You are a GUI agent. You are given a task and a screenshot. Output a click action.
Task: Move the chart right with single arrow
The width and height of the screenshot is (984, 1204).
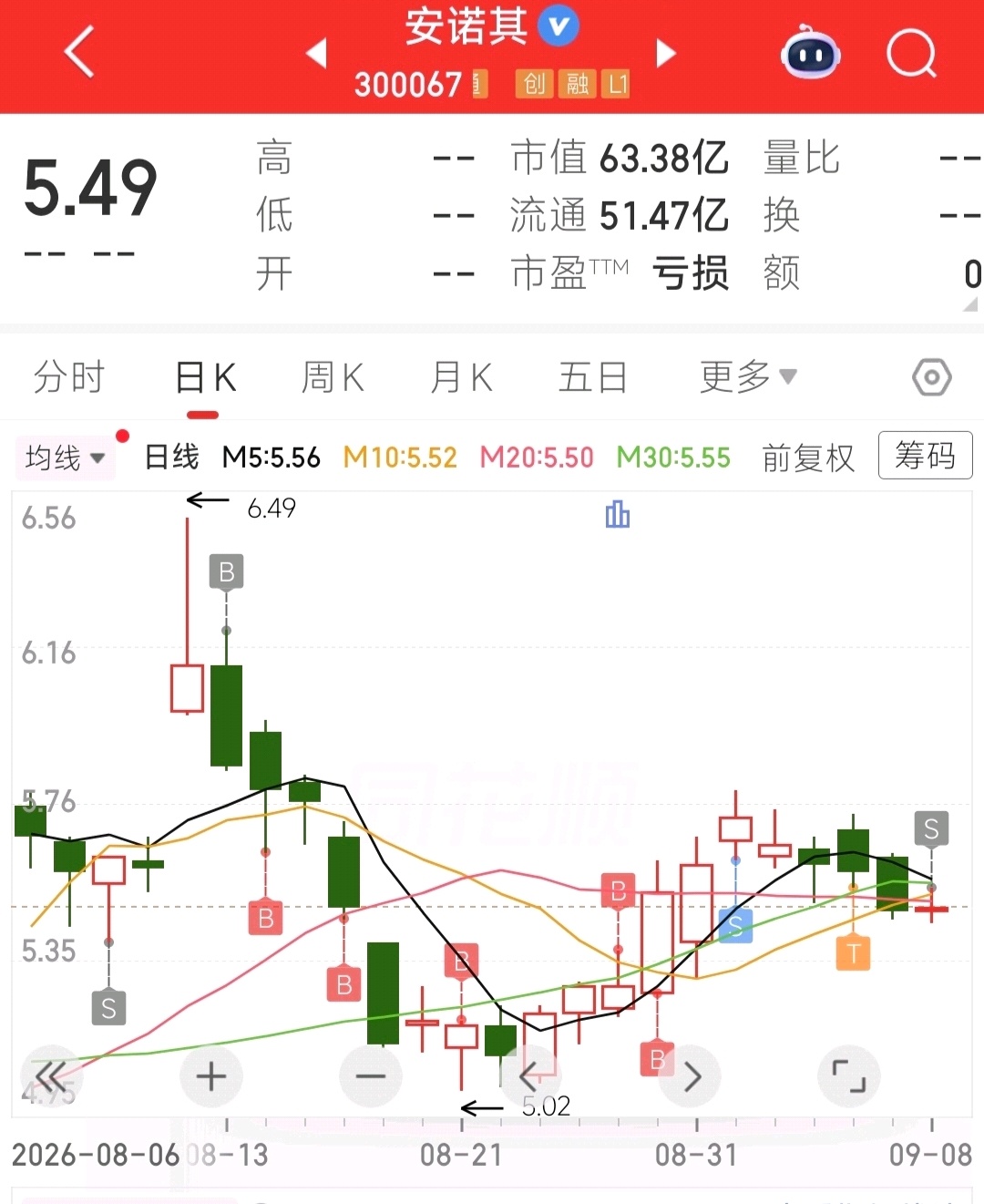tap(690, 1076)
